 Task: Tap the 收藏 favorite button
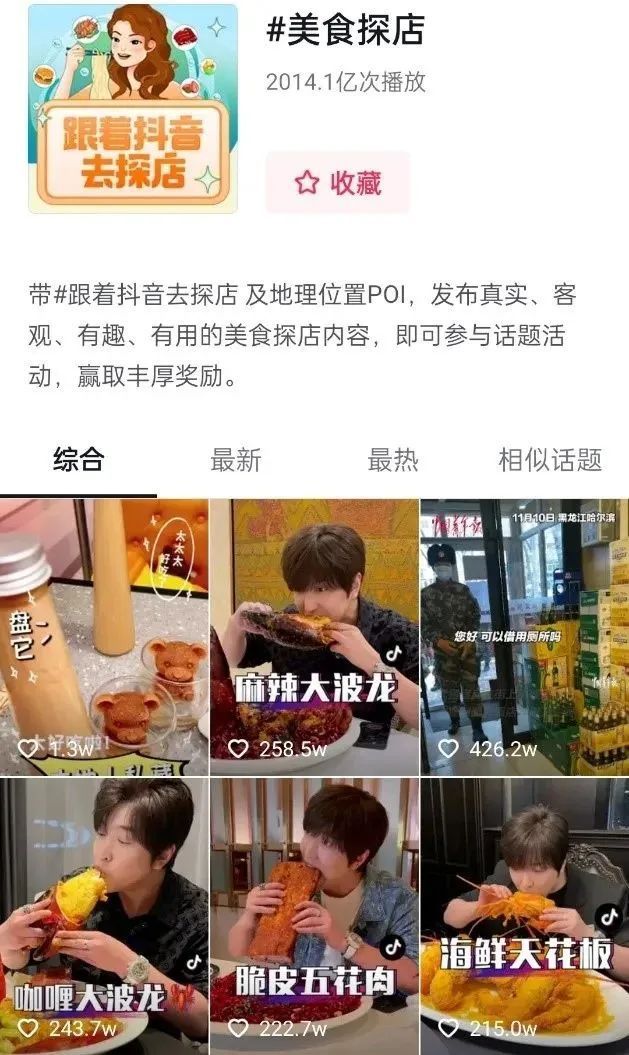tap(337, 183)
